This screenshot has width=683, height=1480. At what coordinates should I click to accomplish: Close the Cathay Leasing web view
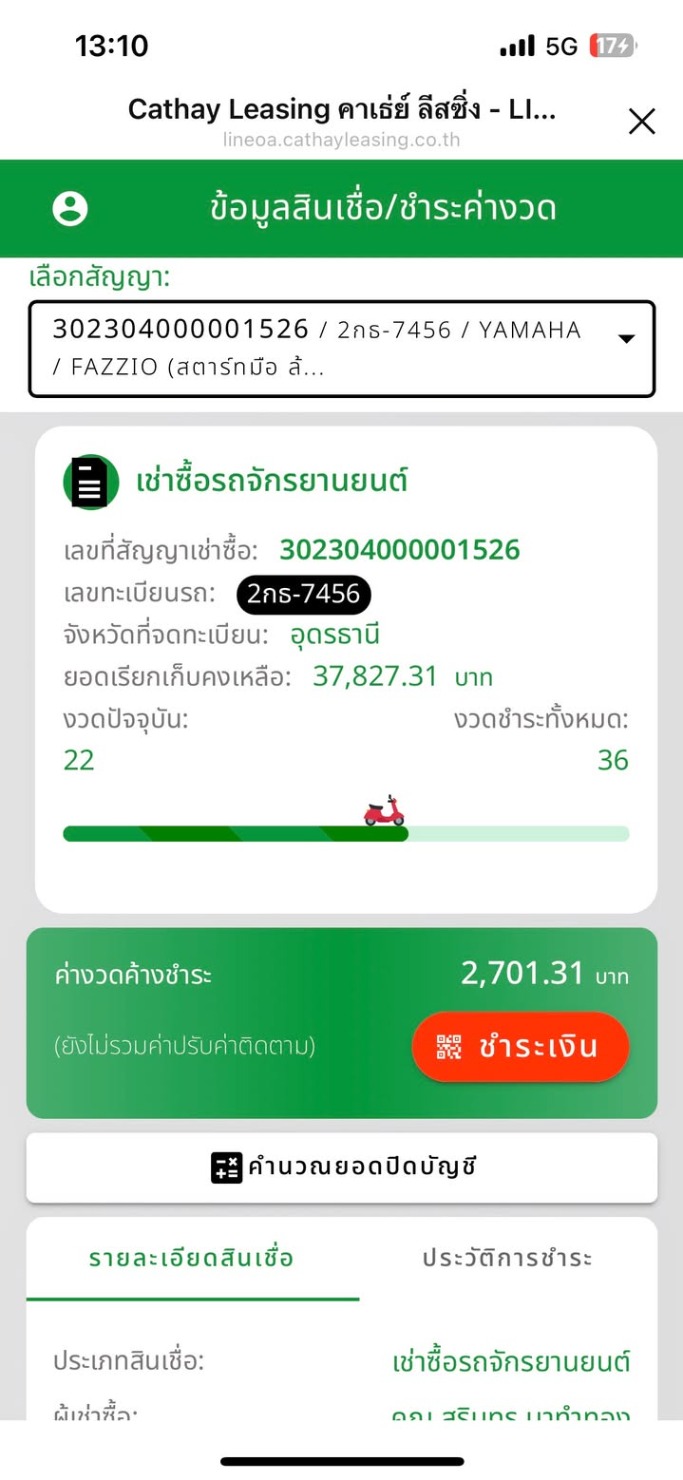(x=641, y=122)
